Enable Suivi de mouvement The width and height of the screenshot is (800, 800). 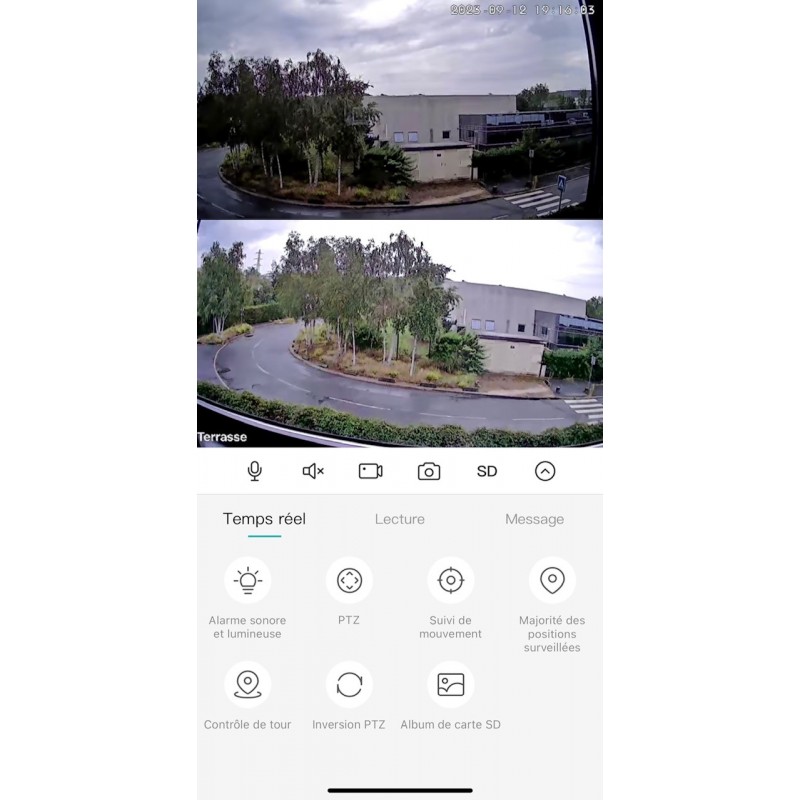pyautogui.click(x=450, y=581)
